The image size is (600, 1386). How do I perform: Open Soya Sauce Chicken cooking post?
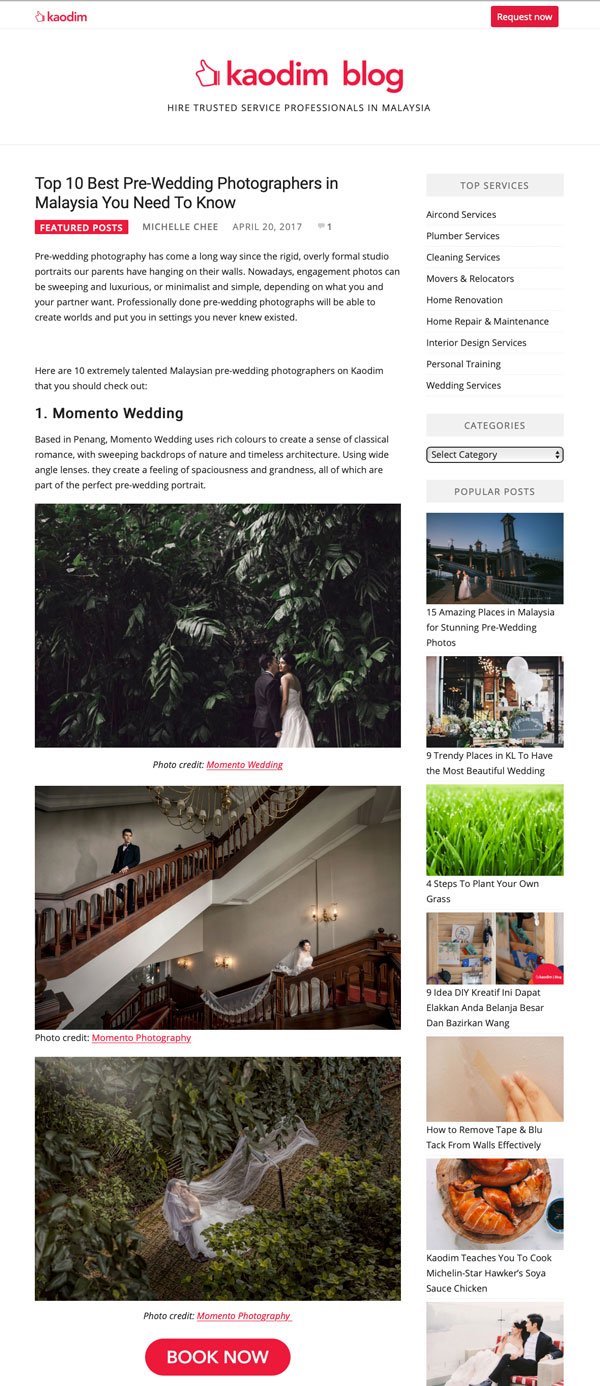click(x=488, y=1273)
